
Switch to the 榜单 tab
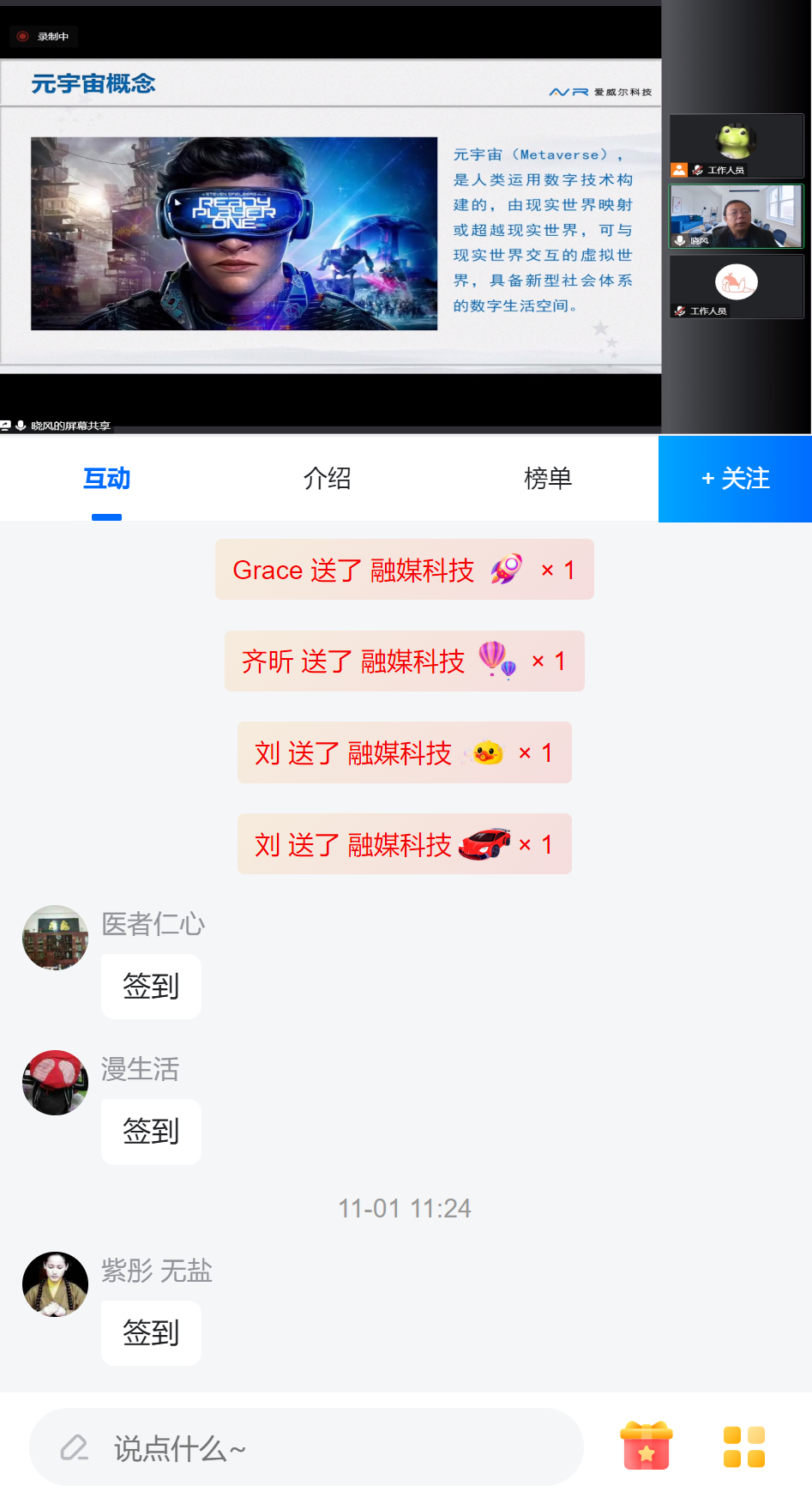click(x=548, y=479)
